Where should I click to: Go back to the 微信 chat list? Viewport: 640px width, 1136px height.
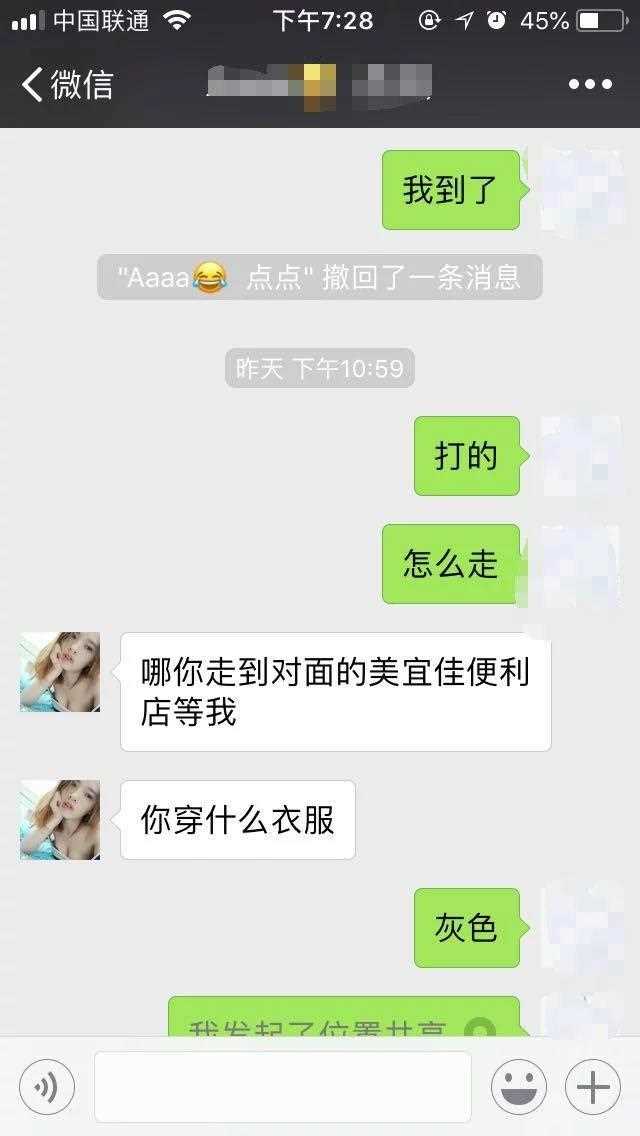click(x=67, y=85)
